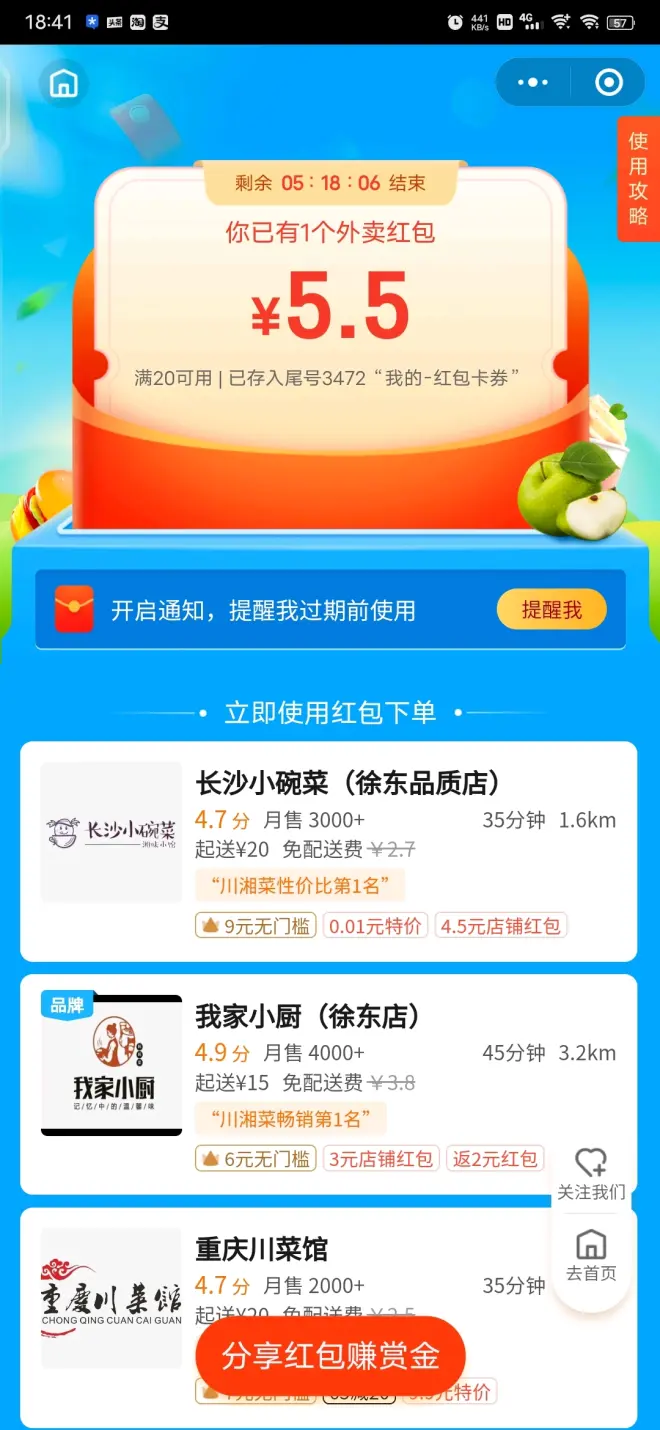Tap the 提醒我 reminder button
Screen dimensions: 660x1430
point(551,610)
